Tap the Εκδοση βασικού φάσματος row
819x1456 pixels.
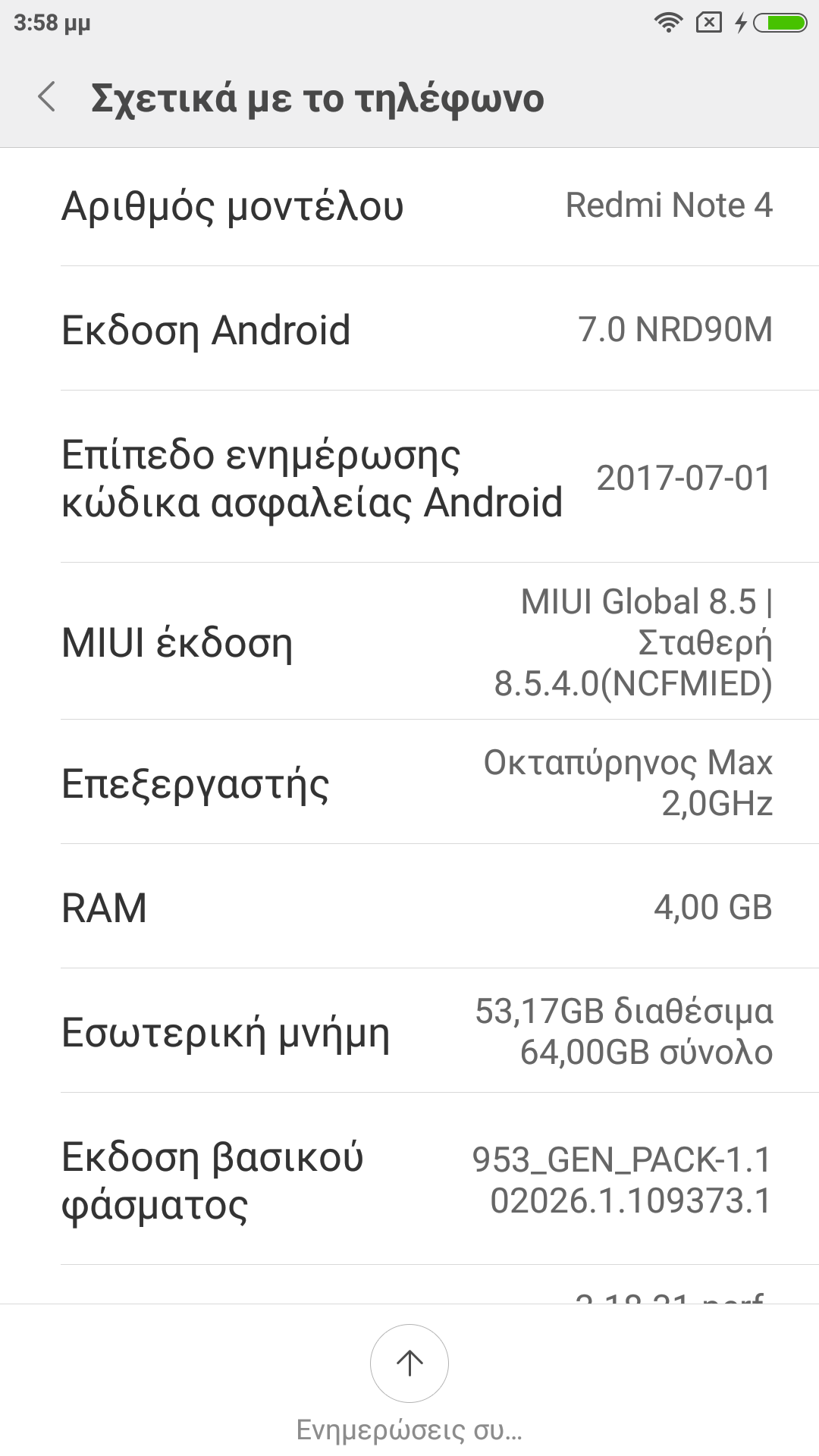coord(409,1180)
